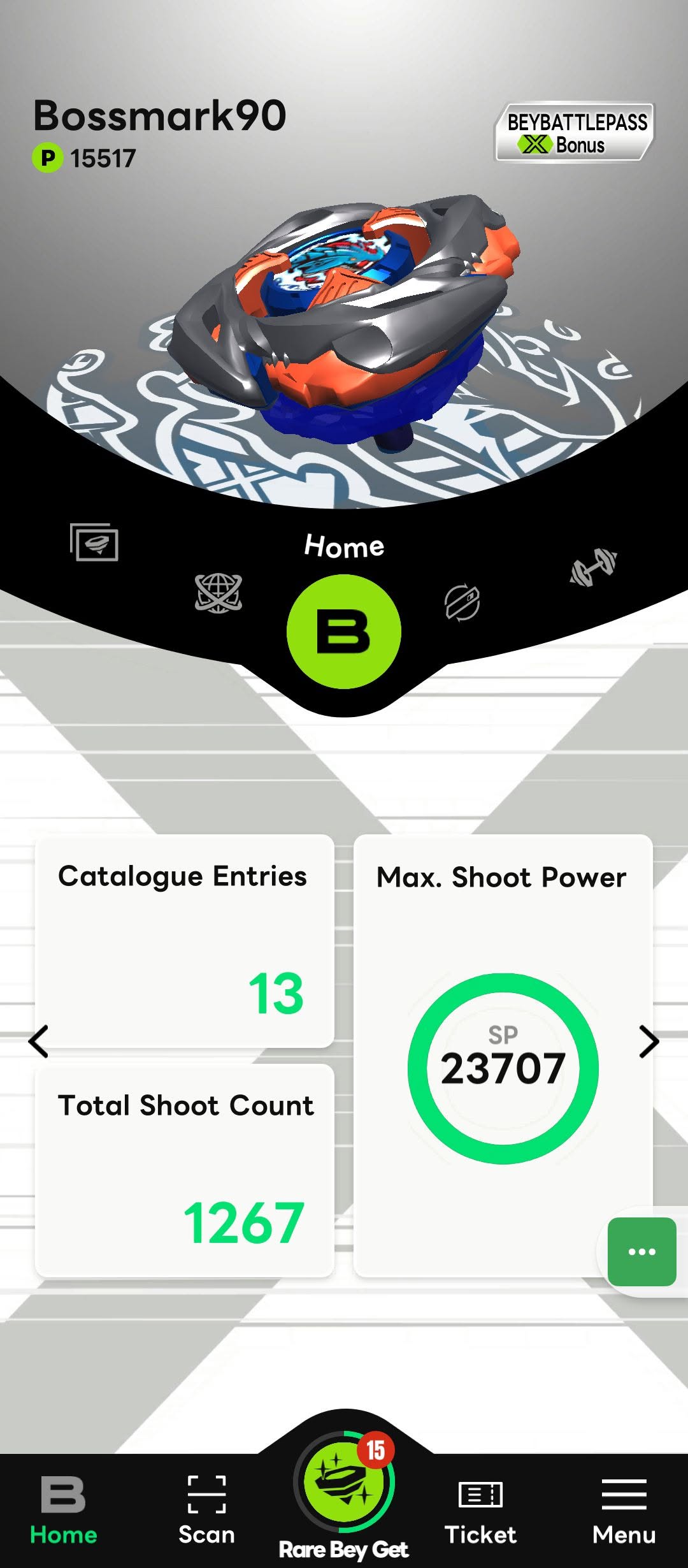Tap the green three-dots floating button
688x1568 pixels.
(x=642, y=1251)
